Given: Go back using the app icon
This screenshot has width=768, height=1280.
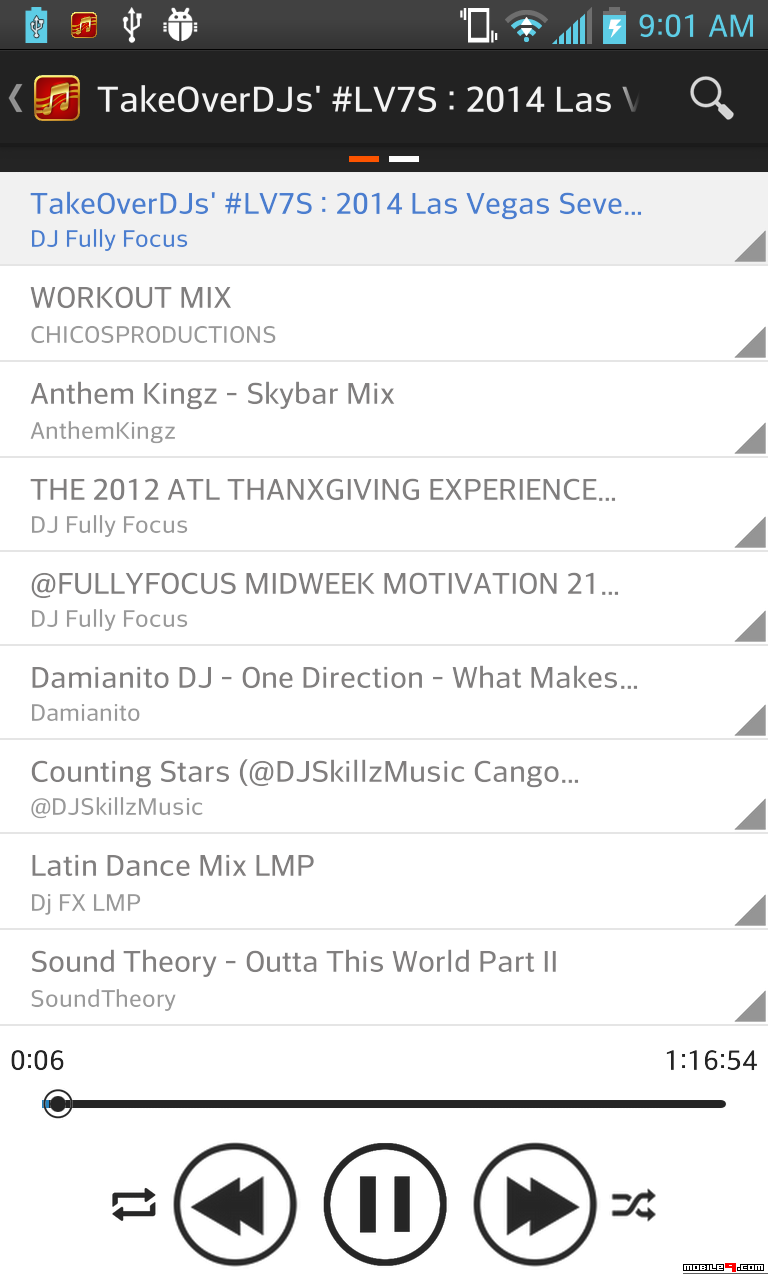Looking at the screenshot, I should (x=56, y=99).
